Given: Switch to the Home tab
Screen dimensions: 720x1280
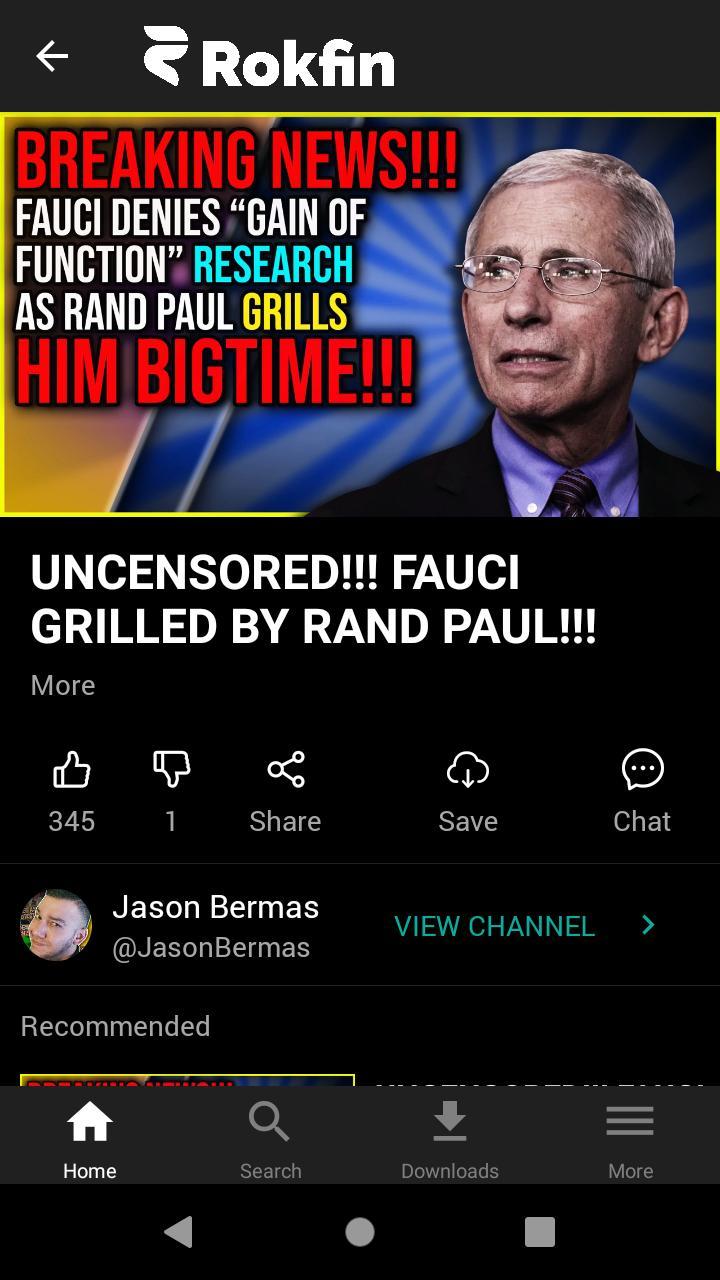Looking at the screenshot, I should [90, 1138].
